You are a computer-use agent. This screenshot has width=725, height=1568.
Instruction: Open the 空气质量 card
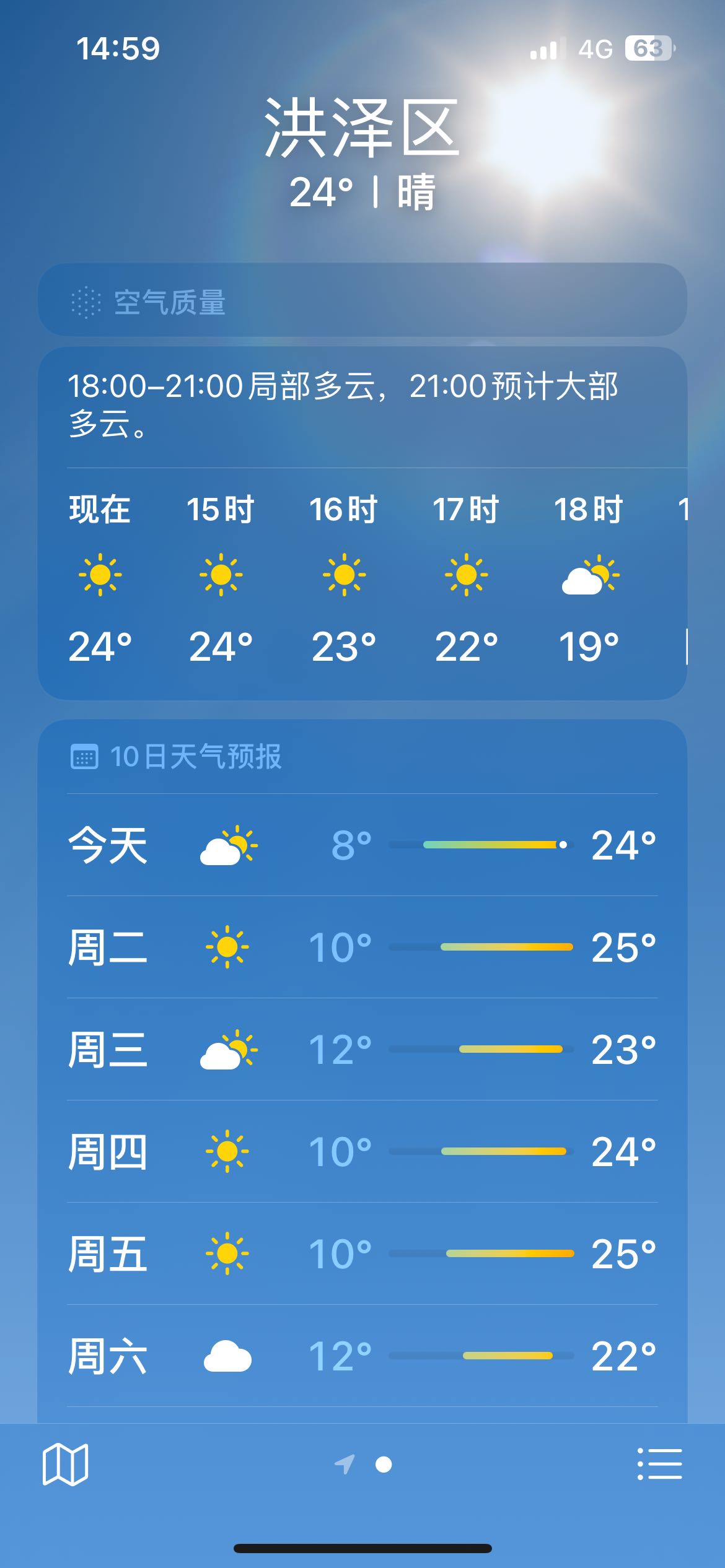(362, 300)
